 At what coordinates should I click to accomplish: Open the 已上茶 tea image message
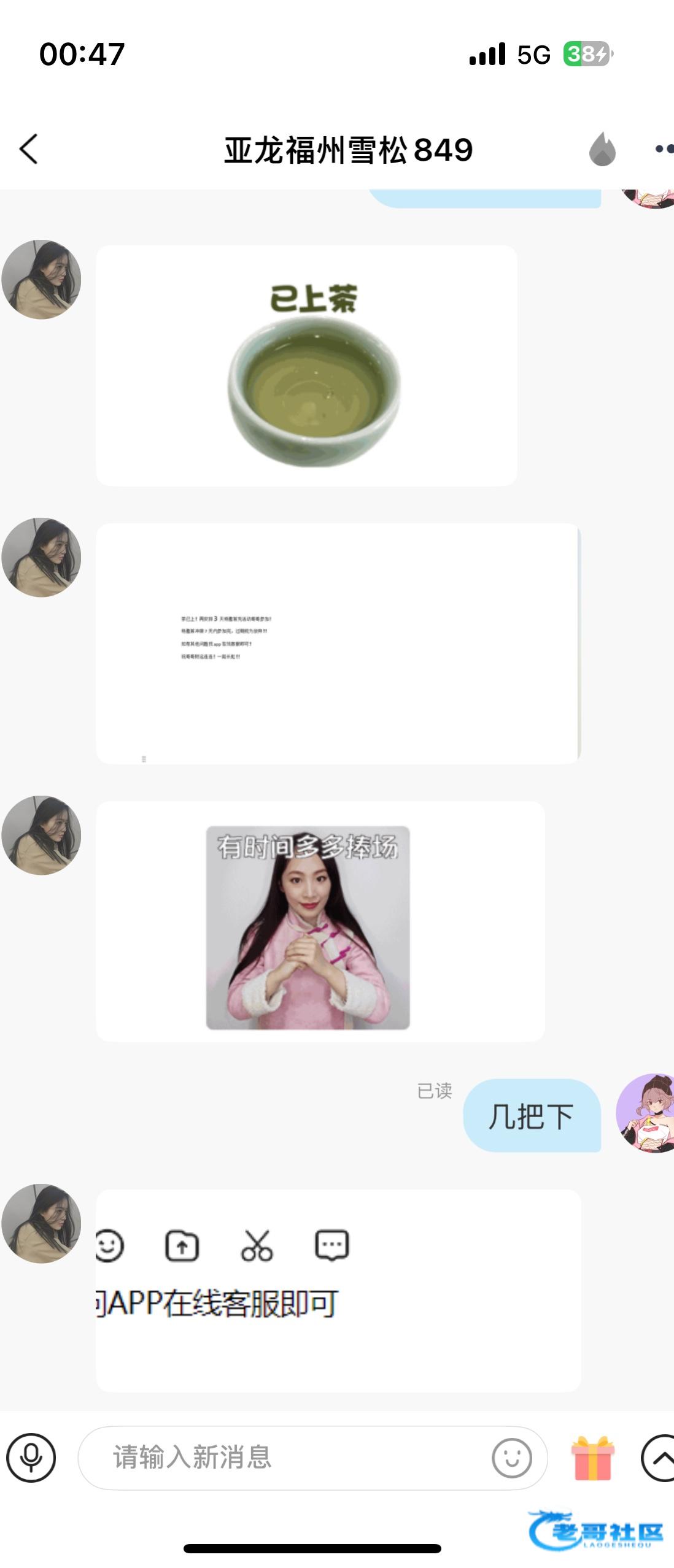click(306, 366)
